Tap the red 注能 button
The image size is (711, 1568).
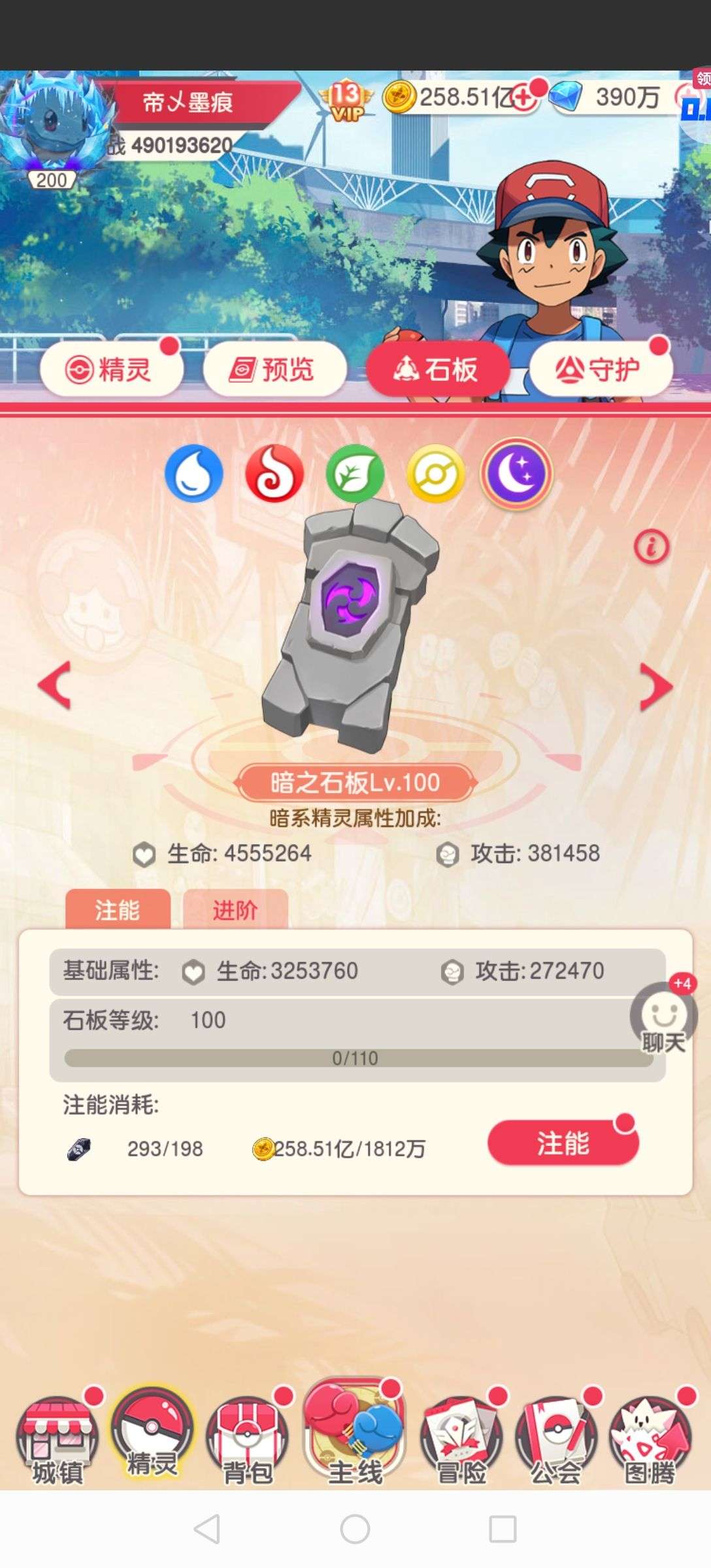coord(563,1143)
